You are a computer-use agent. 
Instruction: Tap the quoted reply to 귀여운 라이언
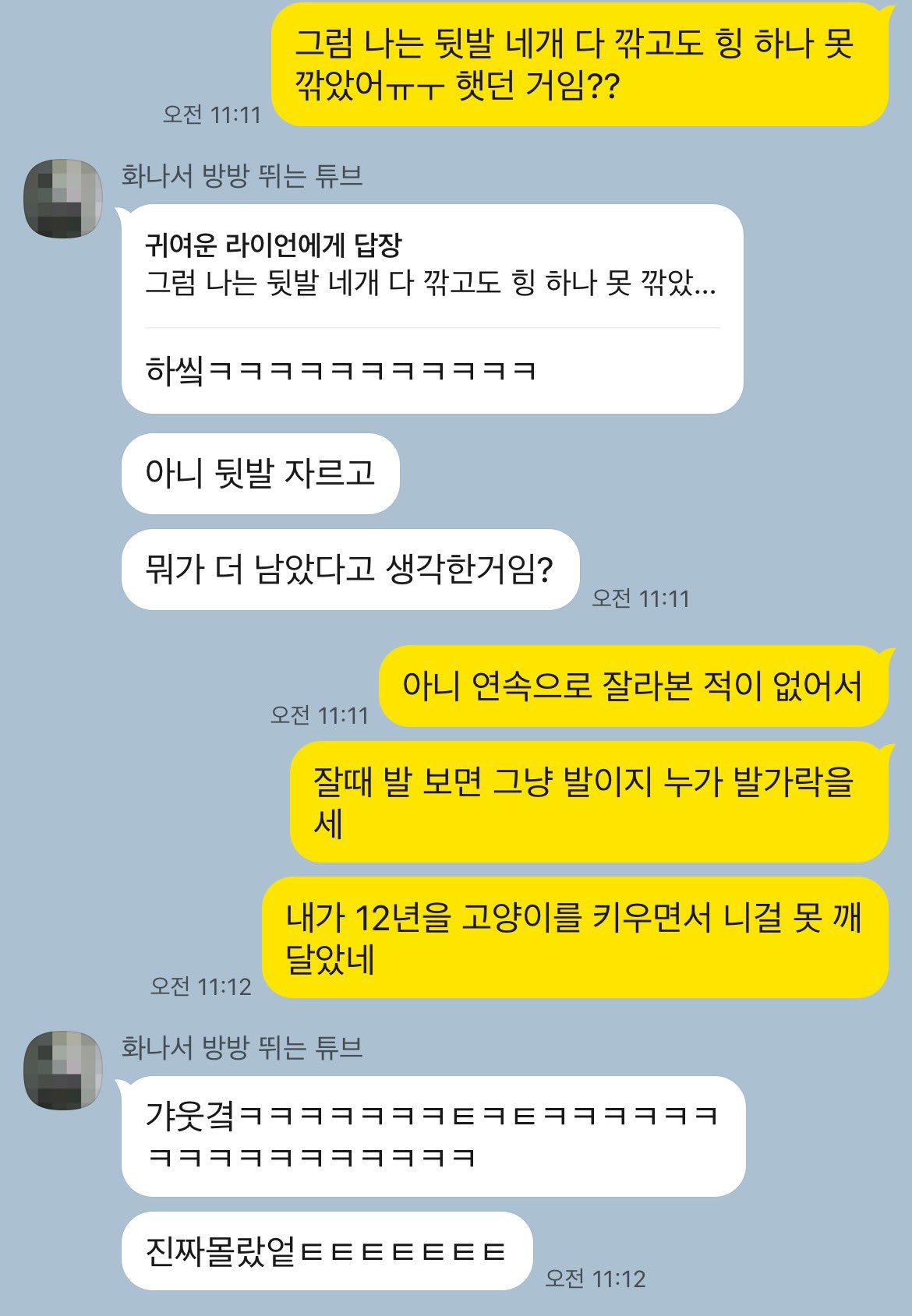point(430,265)
